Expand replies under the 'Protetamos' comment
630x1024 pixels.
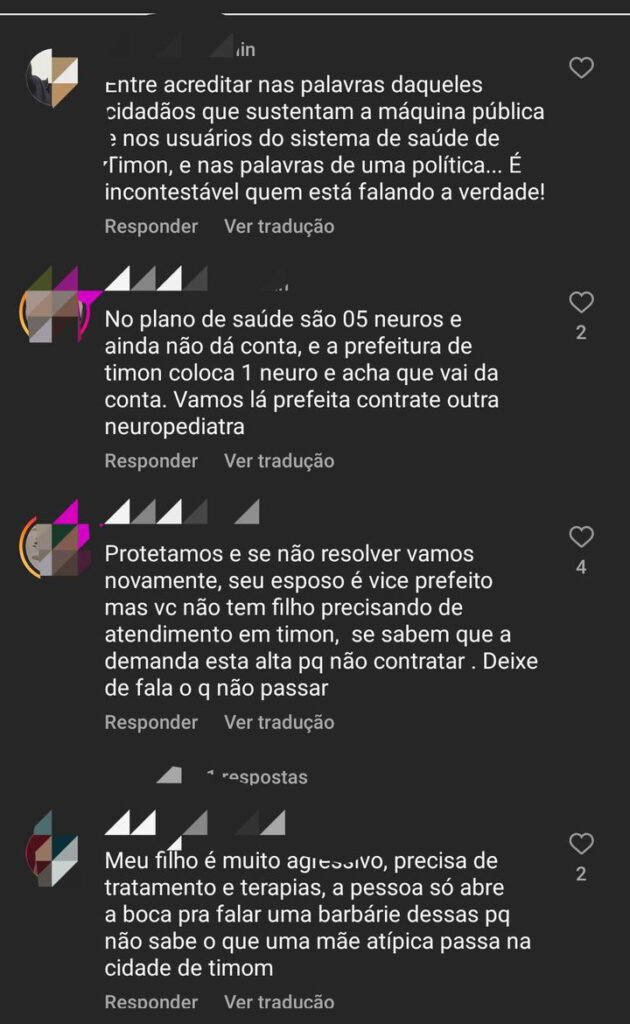[x=245, y=777]
